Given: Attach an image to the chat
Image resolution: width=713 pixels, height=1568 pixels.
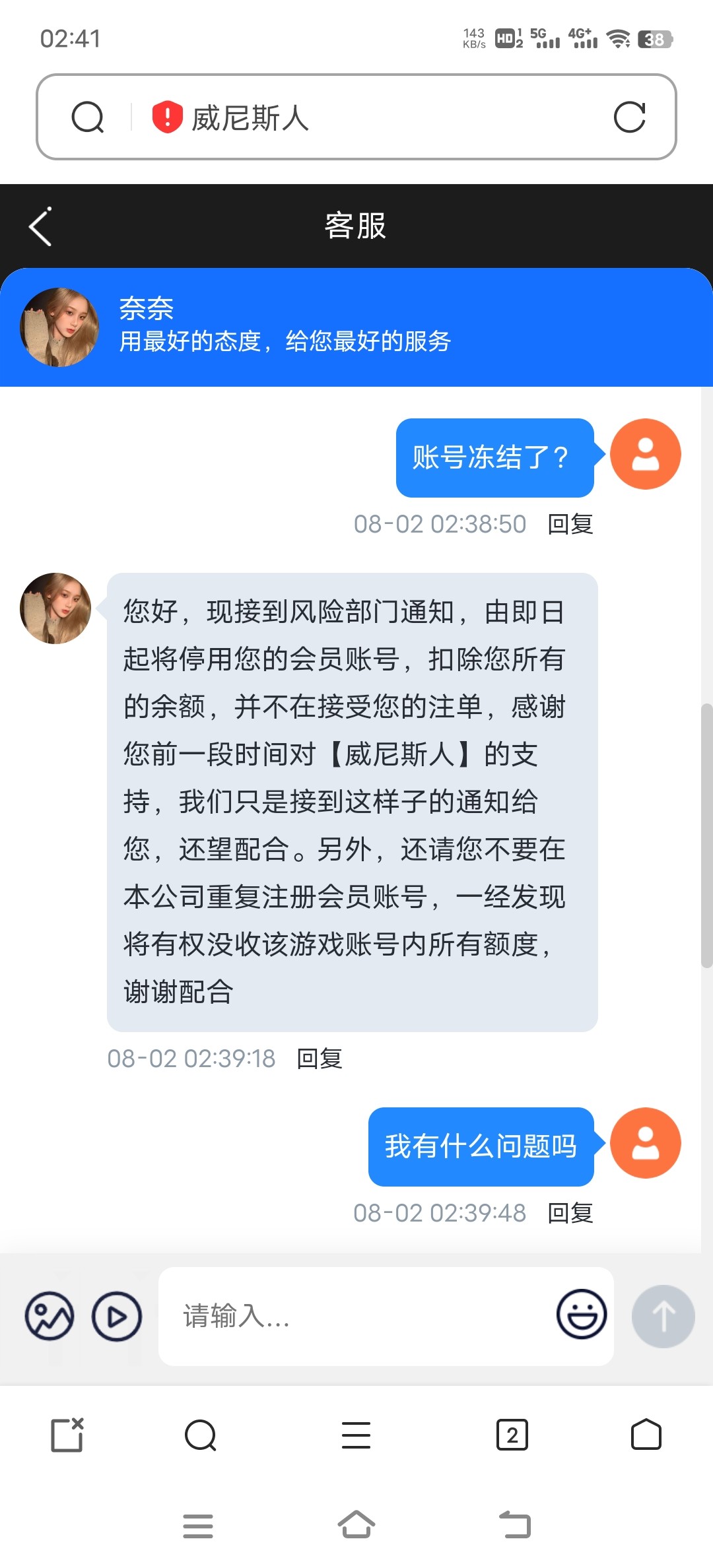Looking at the screenshot, I should click(50, 1316).
